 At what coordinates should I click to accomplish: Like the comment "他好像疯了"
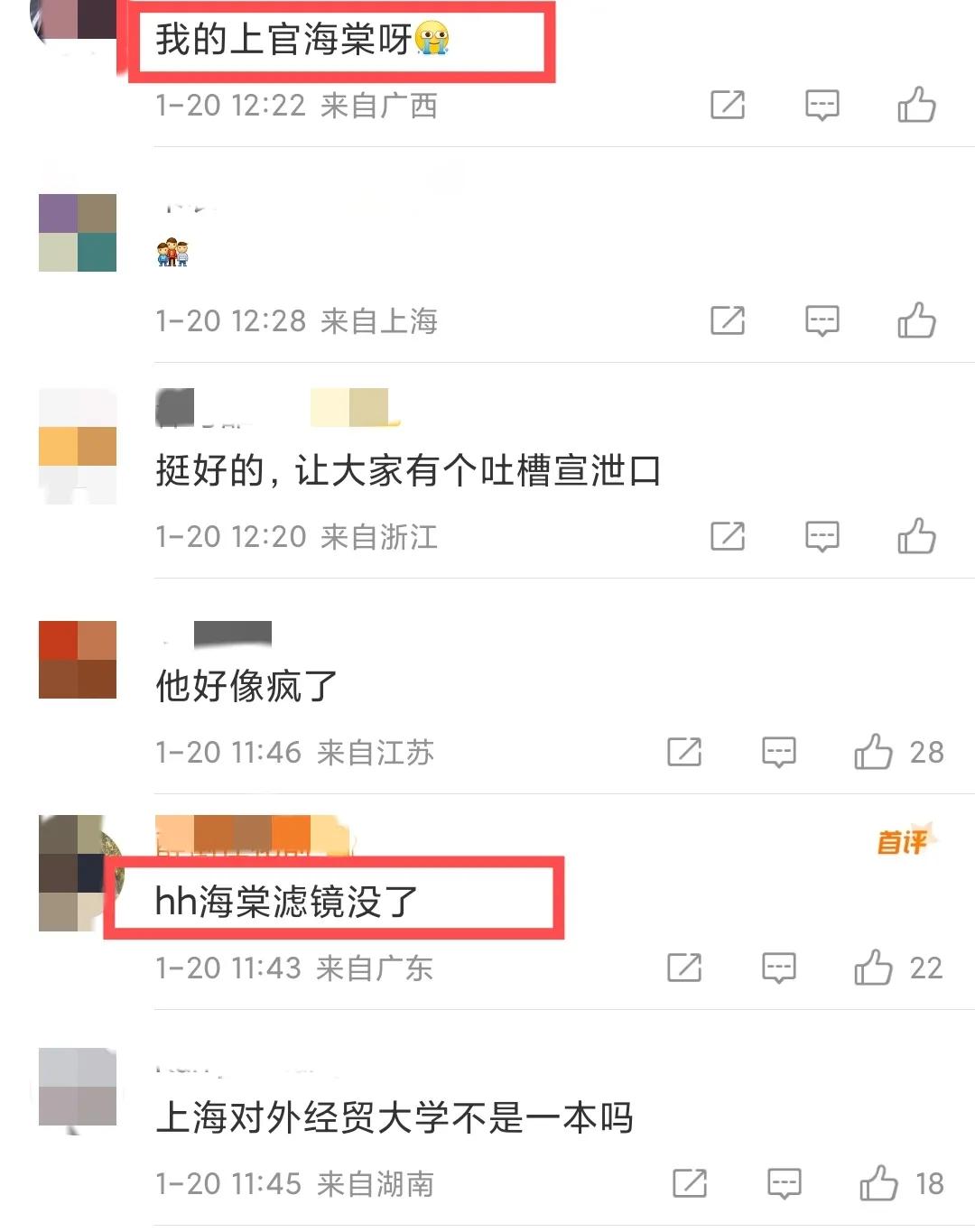tap(874, 752)
